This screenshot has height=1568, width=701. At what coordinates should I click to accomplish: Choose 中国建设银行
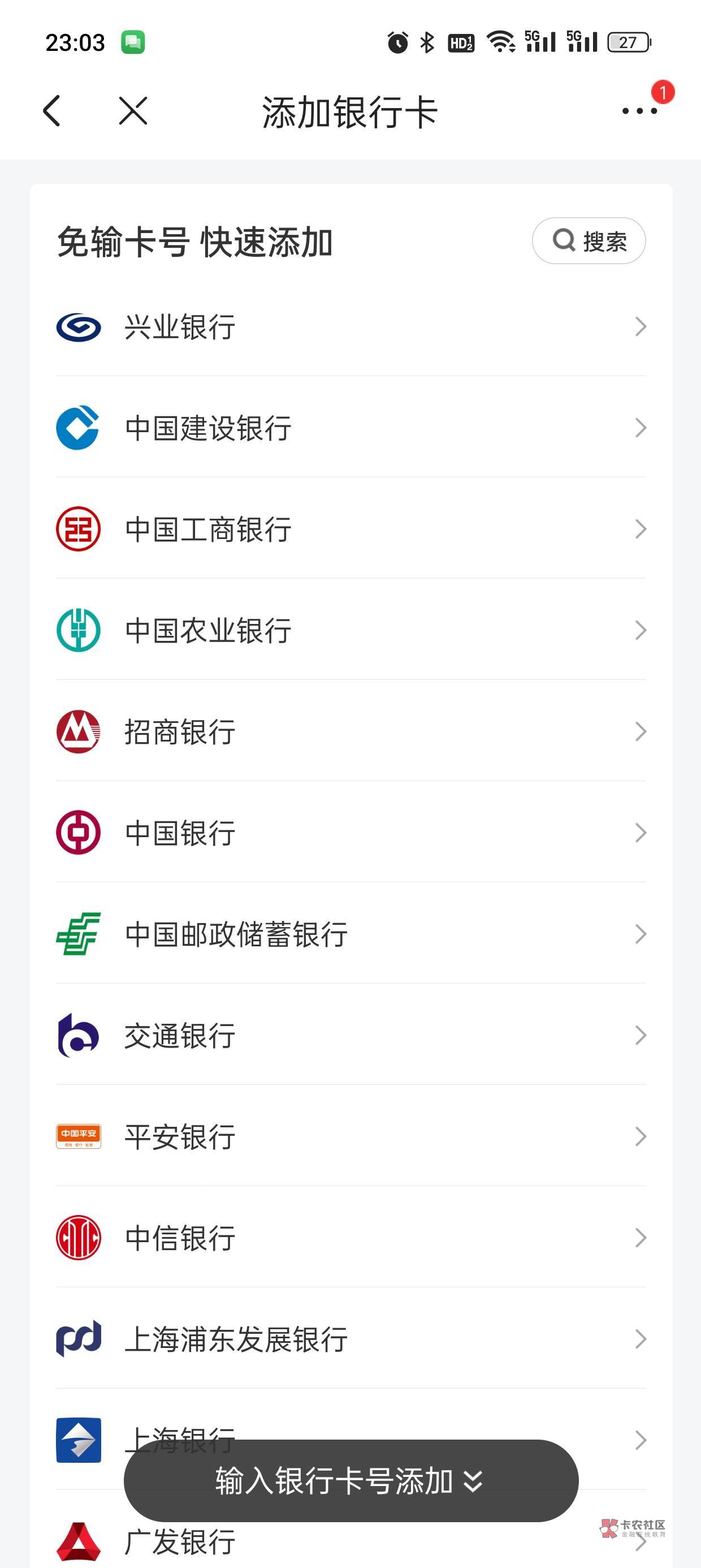tap(350, 428)
